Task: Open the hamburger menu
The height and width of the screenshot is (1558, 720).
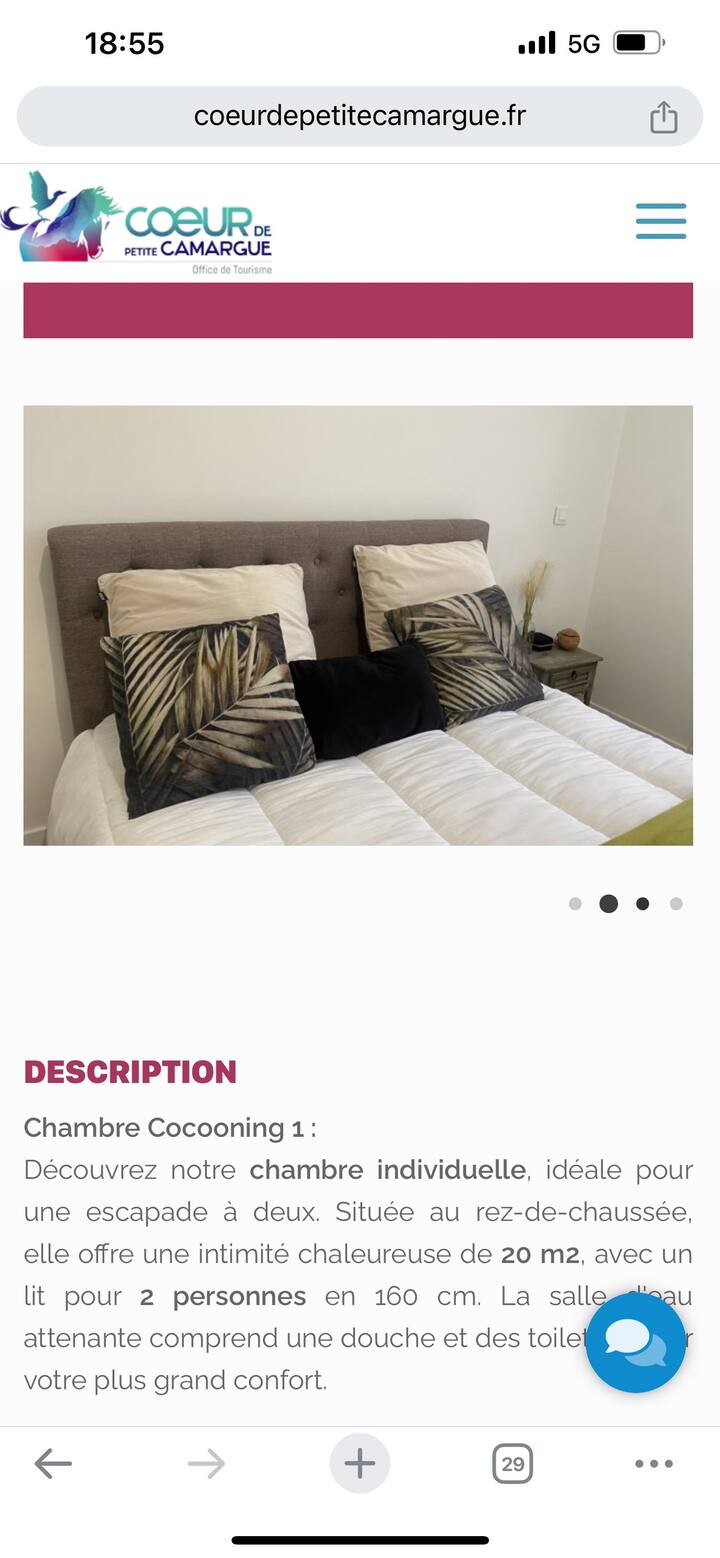Action: tap(661, 221)
